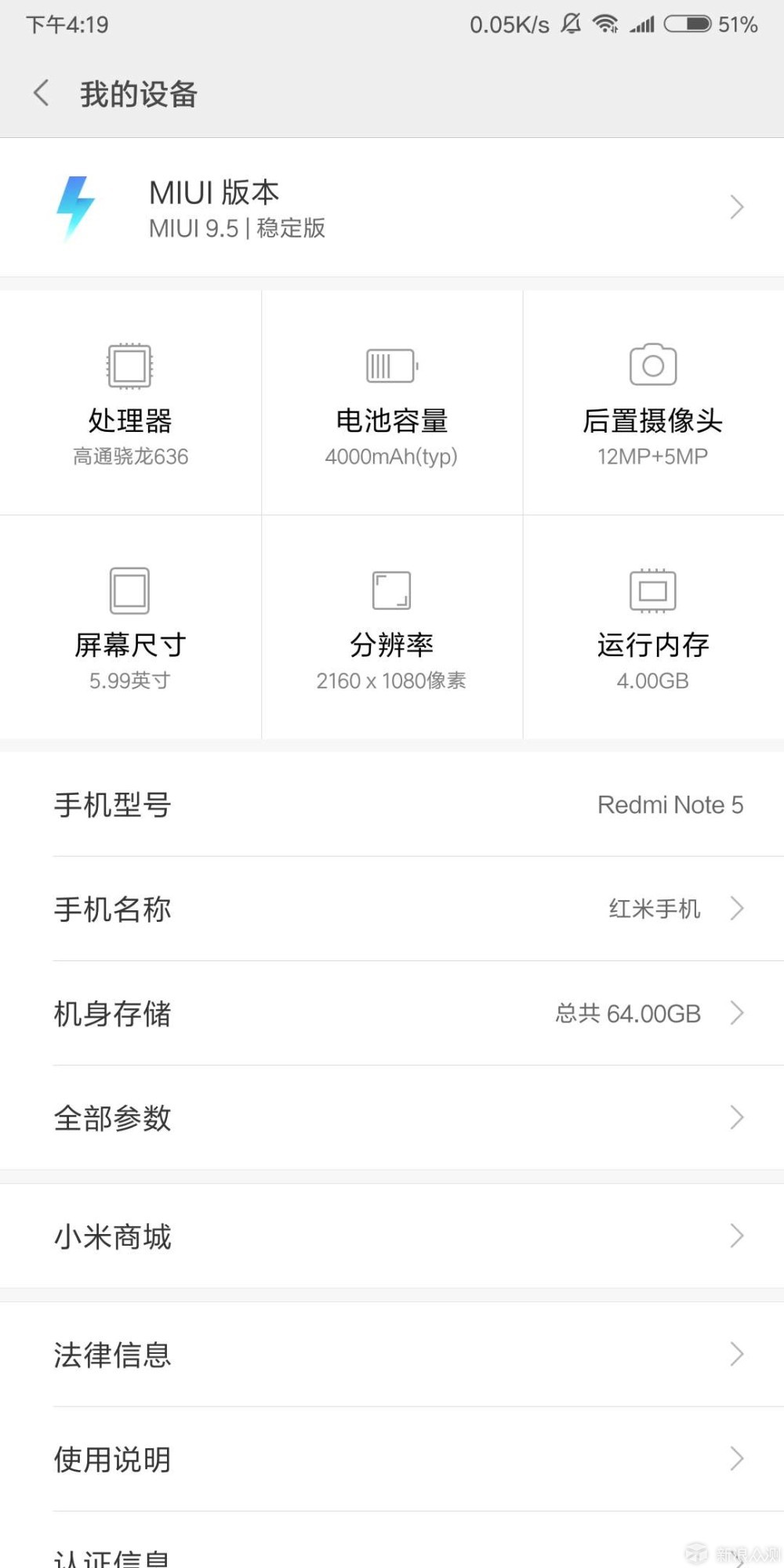Viewport: 784px width, 1568px height.
Task: Tap the muted notification bell icon
Action: 570,24
